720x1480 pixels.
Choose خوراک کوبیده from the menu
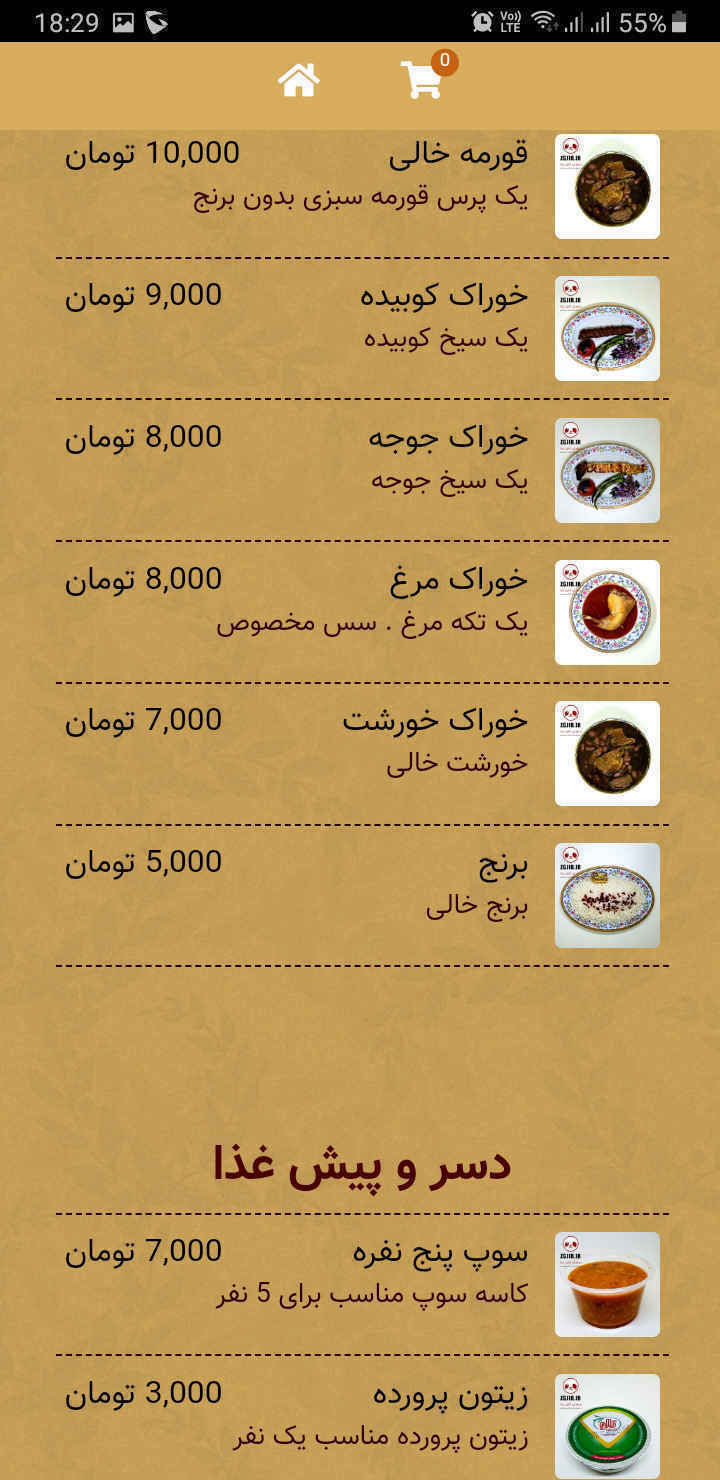(443, 297)
